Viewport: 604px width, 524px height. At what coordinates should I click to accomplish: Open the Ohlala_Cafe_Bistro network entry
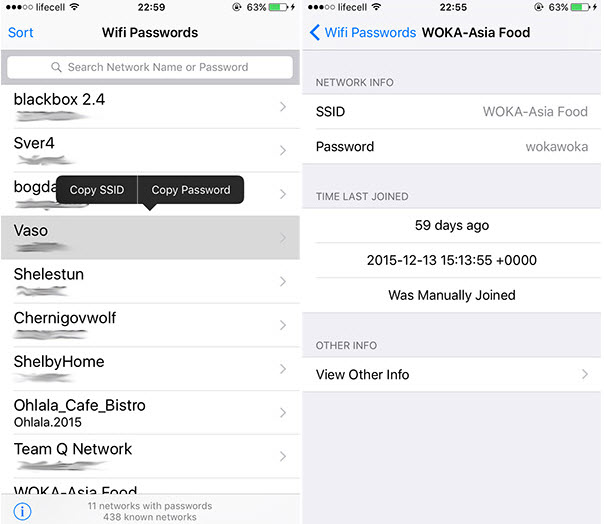[x=150, y=412]
